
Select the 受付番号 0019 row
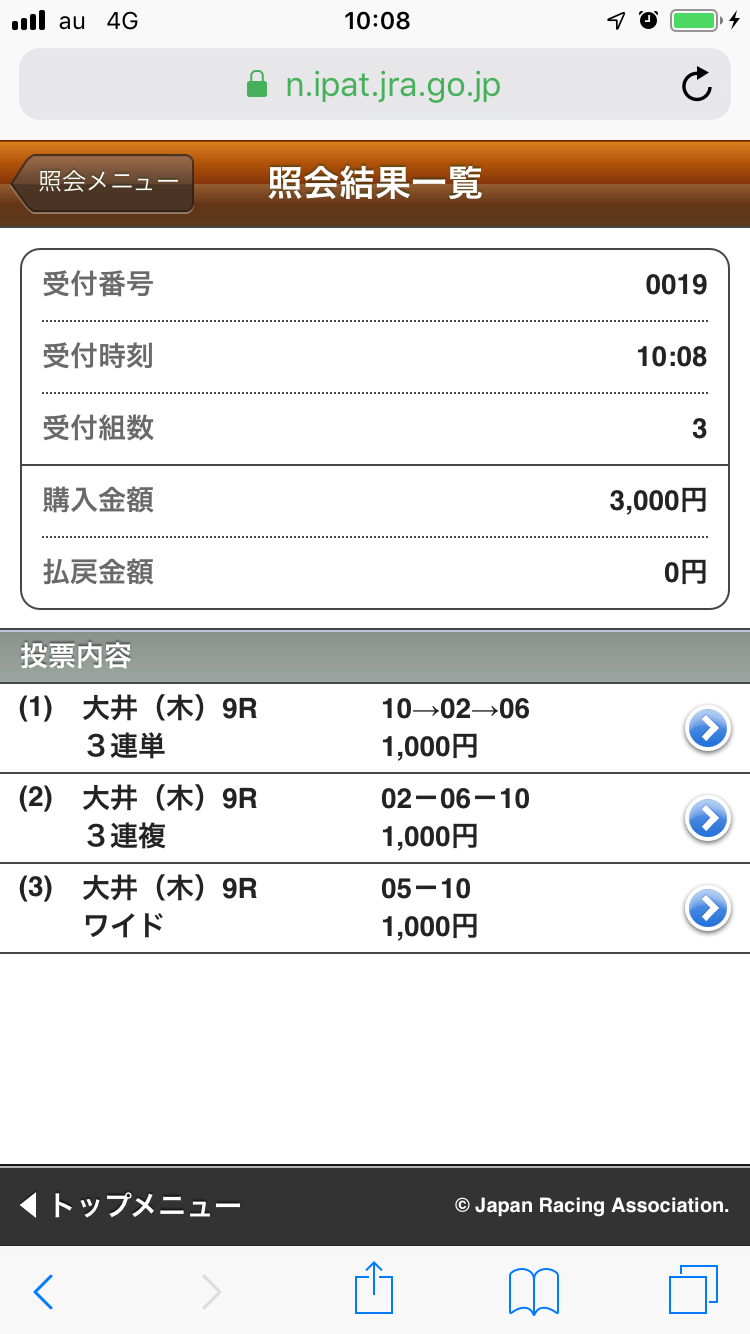coord(375,285)
